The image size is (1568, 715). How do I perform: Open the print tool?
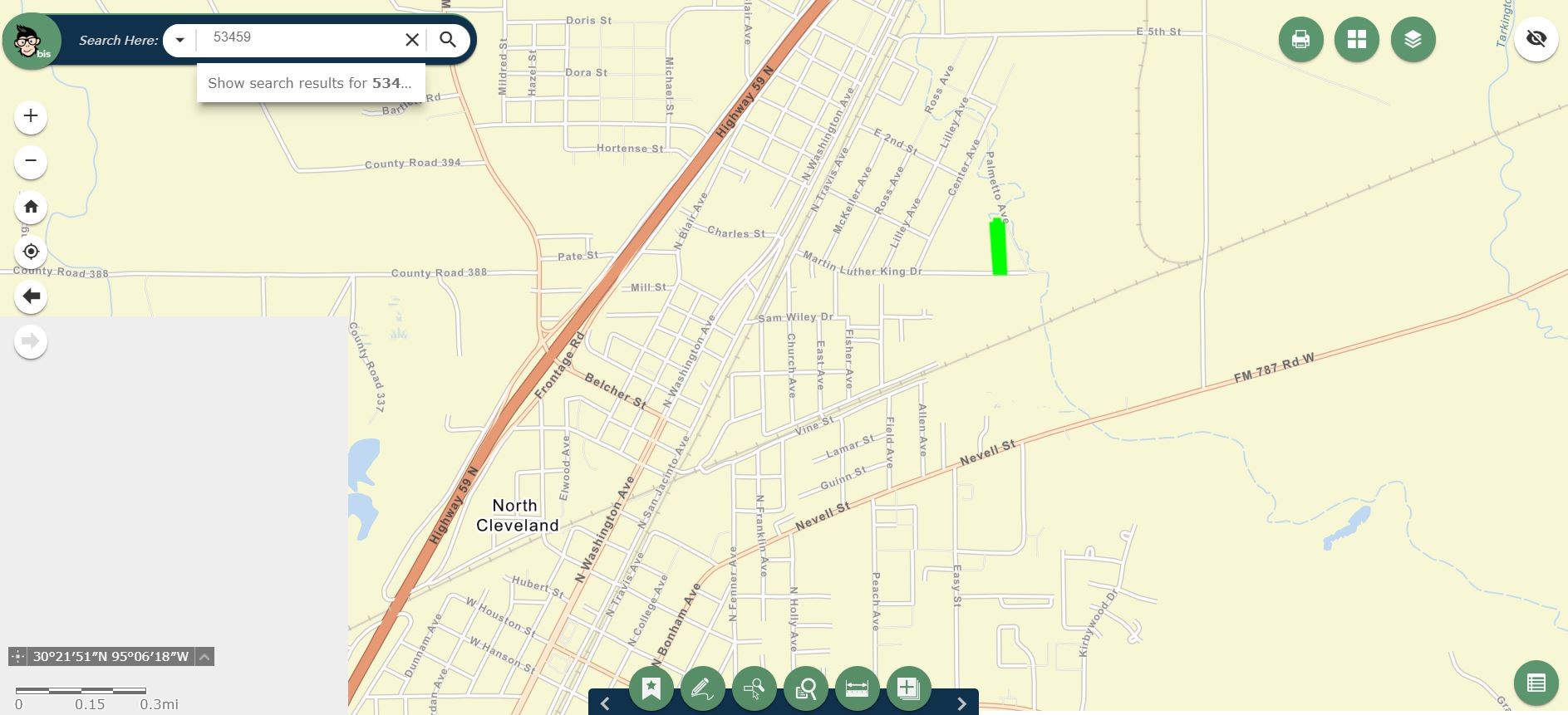(1300, 39)
